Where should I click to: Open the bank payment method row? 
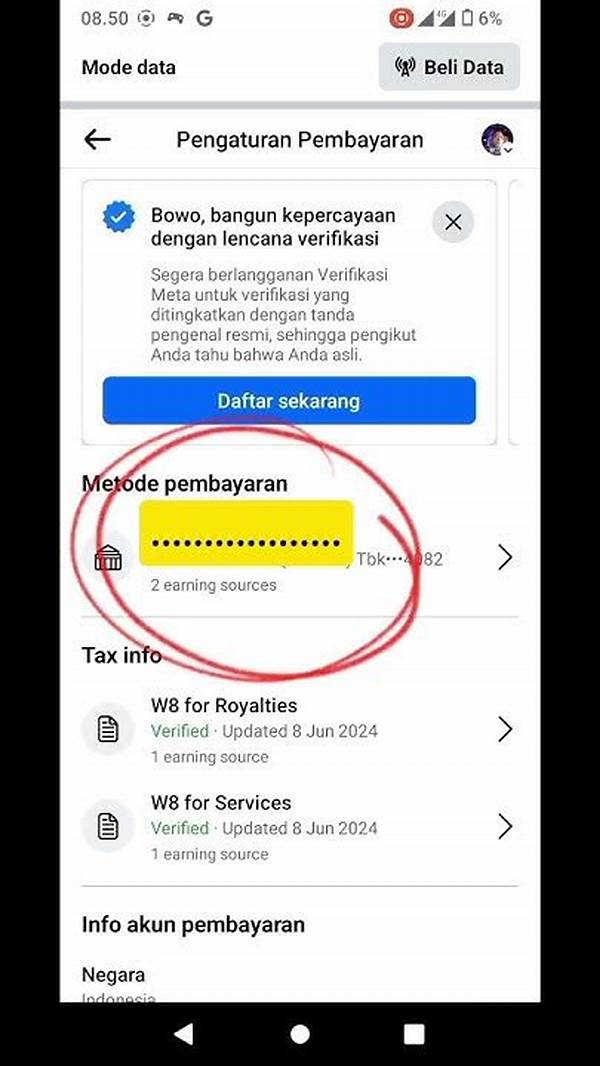point(300,559)
